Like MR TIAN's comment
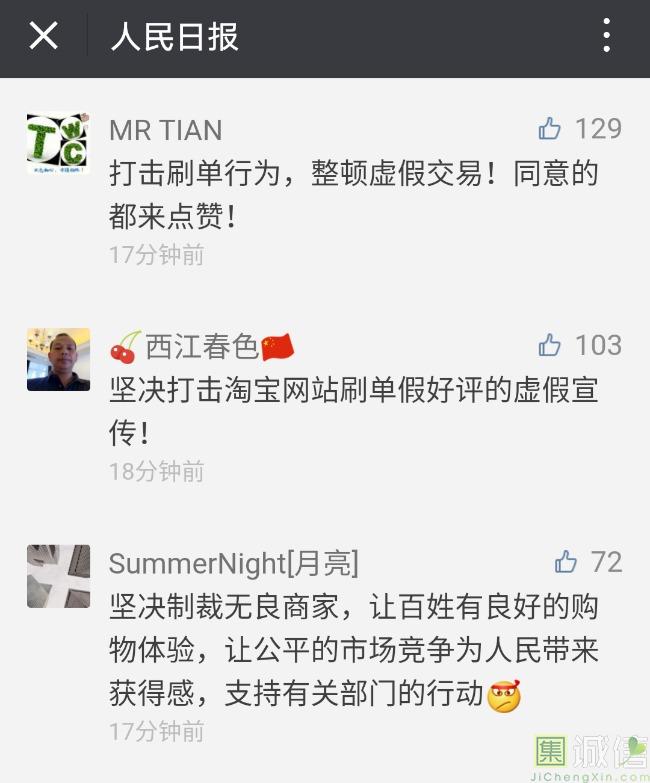650x783 pixels. [550, 129]
